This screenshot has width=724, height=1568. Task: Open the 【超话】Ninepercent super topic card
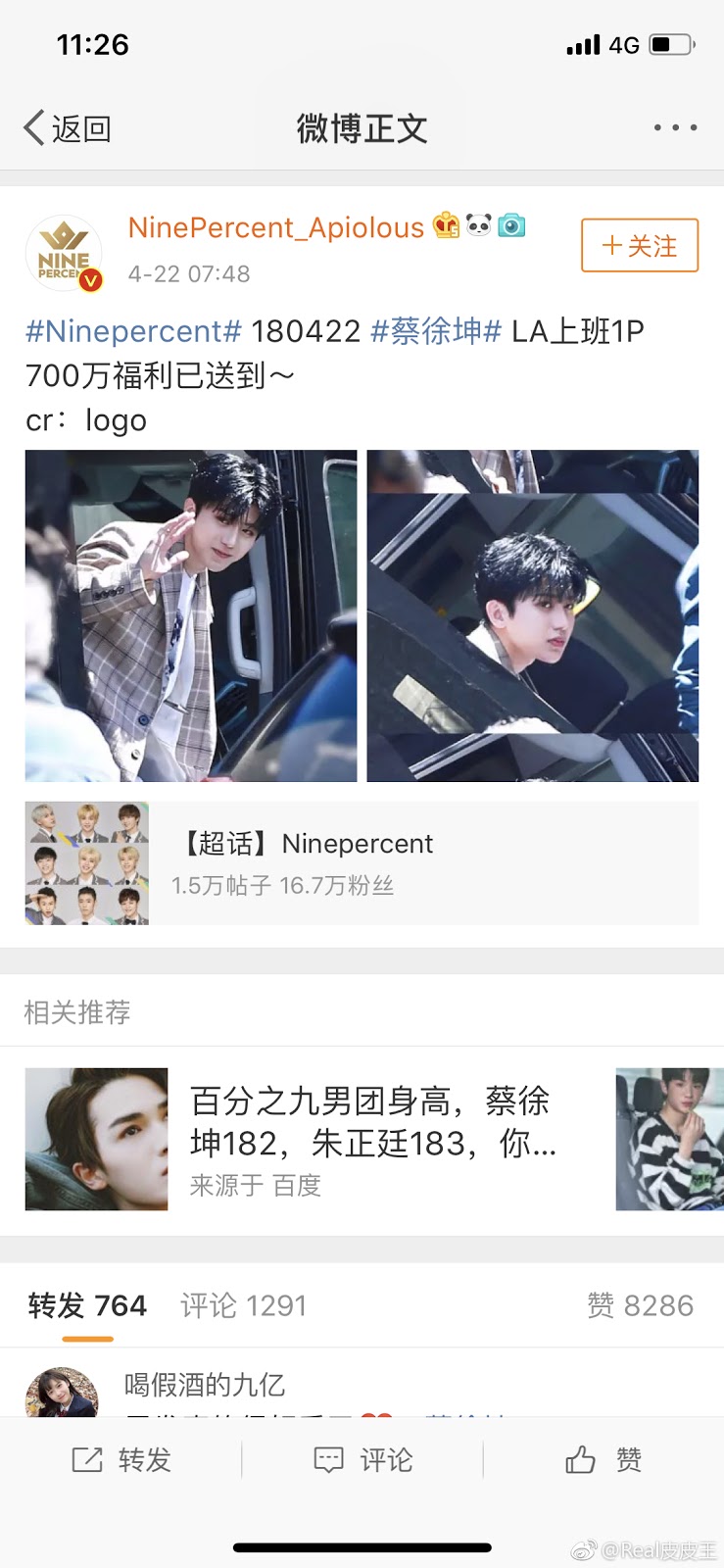[362, 863]
